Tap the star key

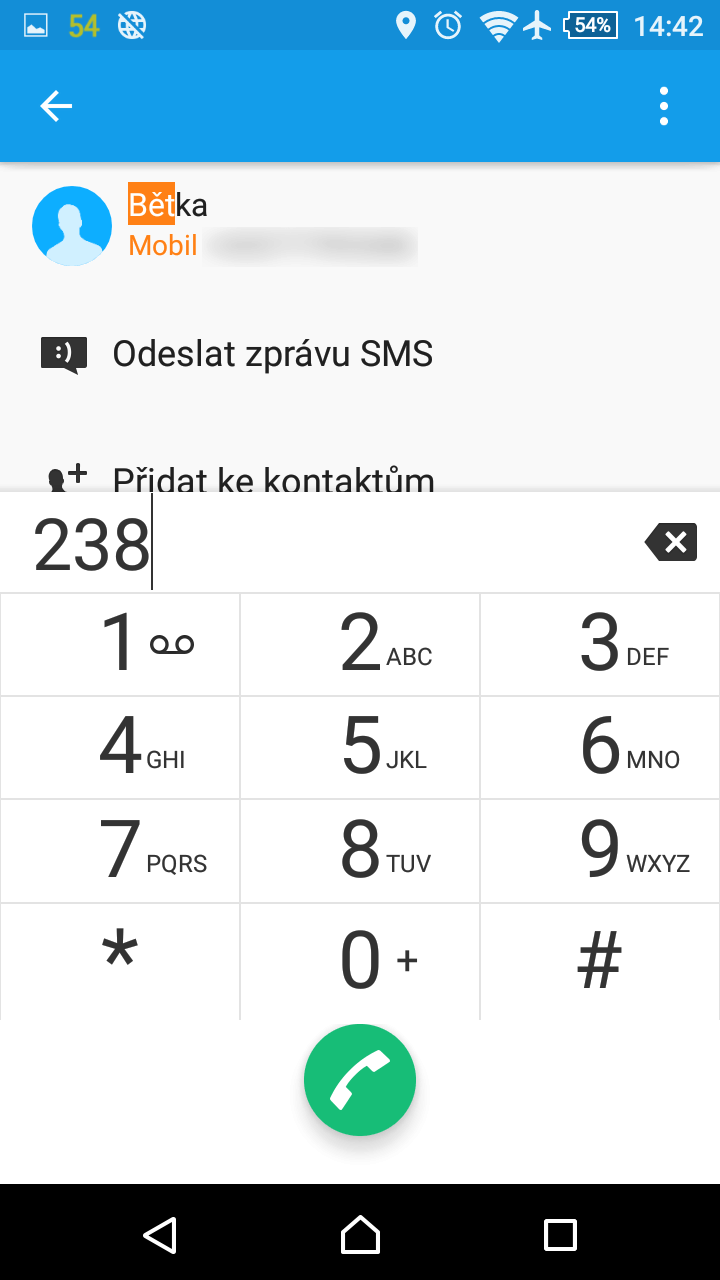point(120,961)
